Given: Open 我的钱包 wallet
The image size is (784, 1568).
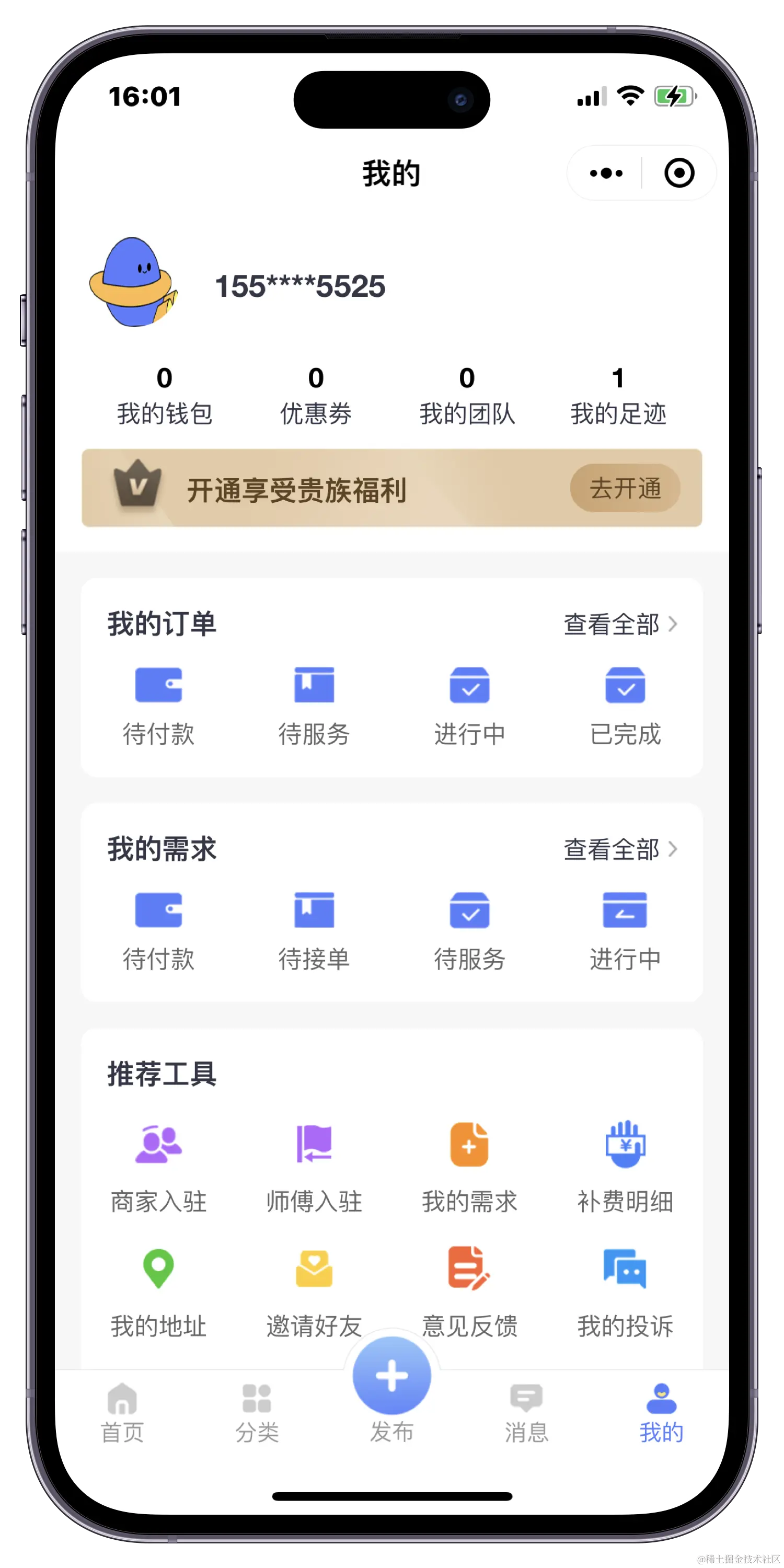Looking at the screenshot, I should pyautogui.click(x=164, y=396).
